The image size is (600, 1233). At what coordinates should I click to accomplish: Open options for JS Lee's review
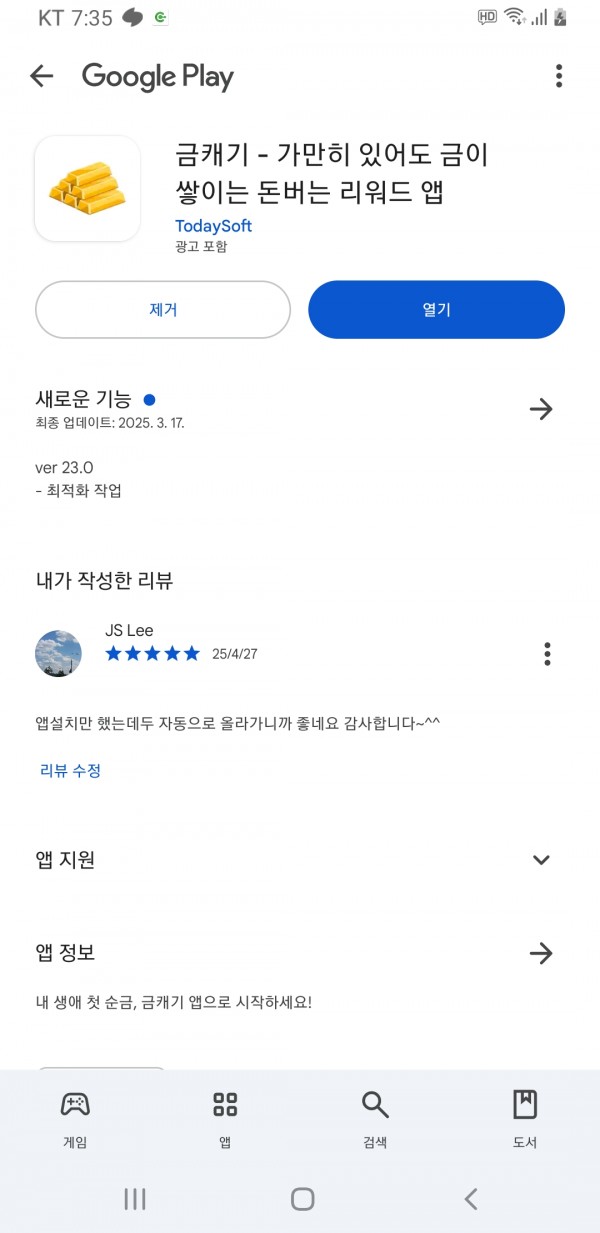click(547, 654)
